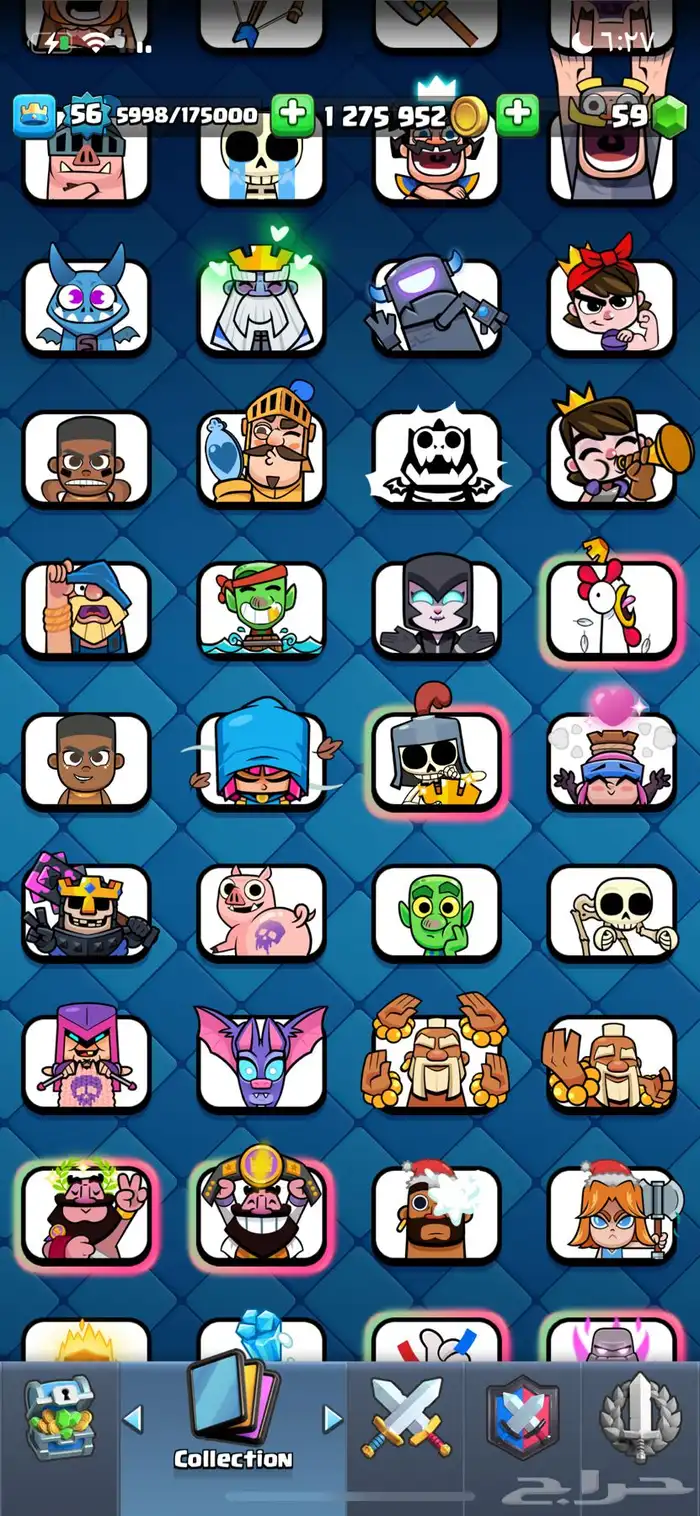Viewport: 700px width, 1516px height.
Task: Select the blue baby dragon emote
Action: pyautogui.click(x=86, y=305)
